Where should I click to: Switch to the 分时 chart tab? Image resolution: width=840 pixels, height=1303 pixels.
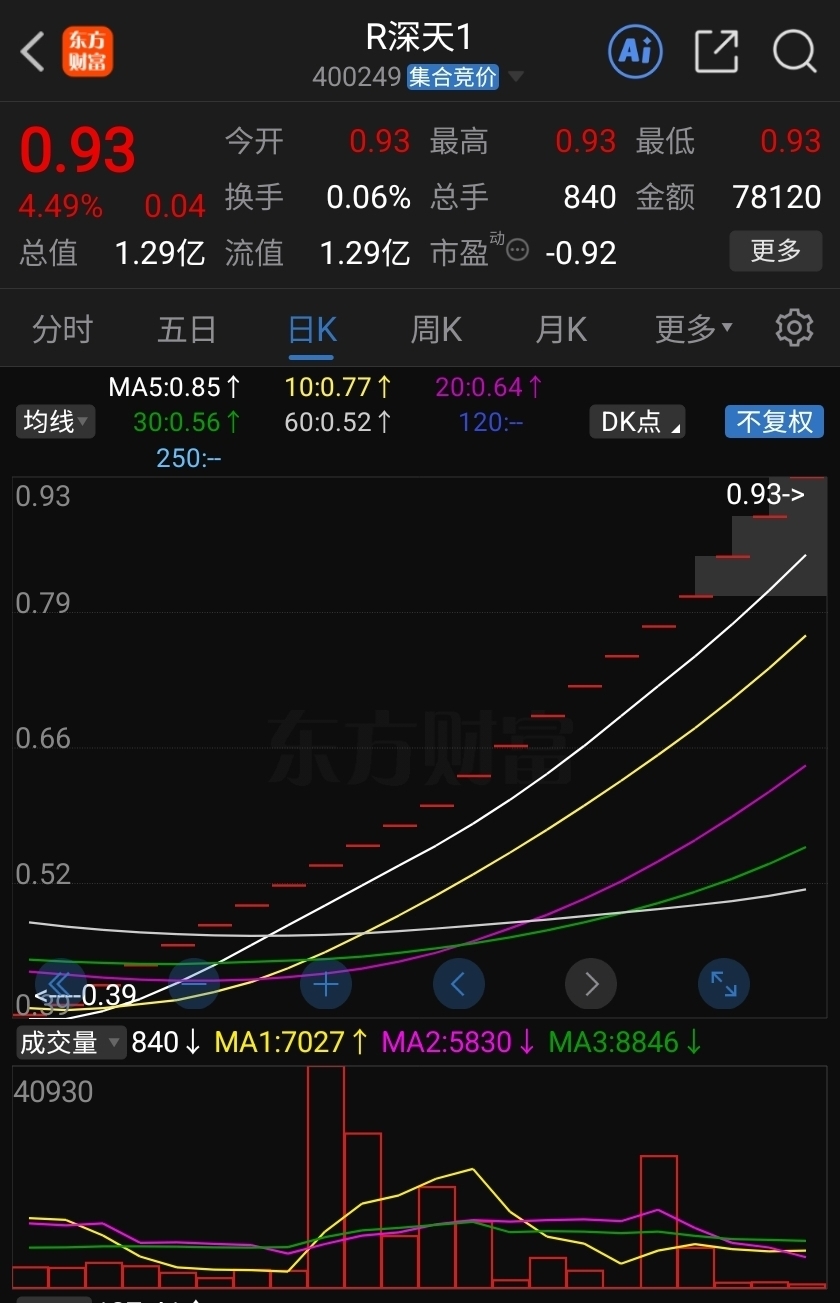(x=62, y=329)
